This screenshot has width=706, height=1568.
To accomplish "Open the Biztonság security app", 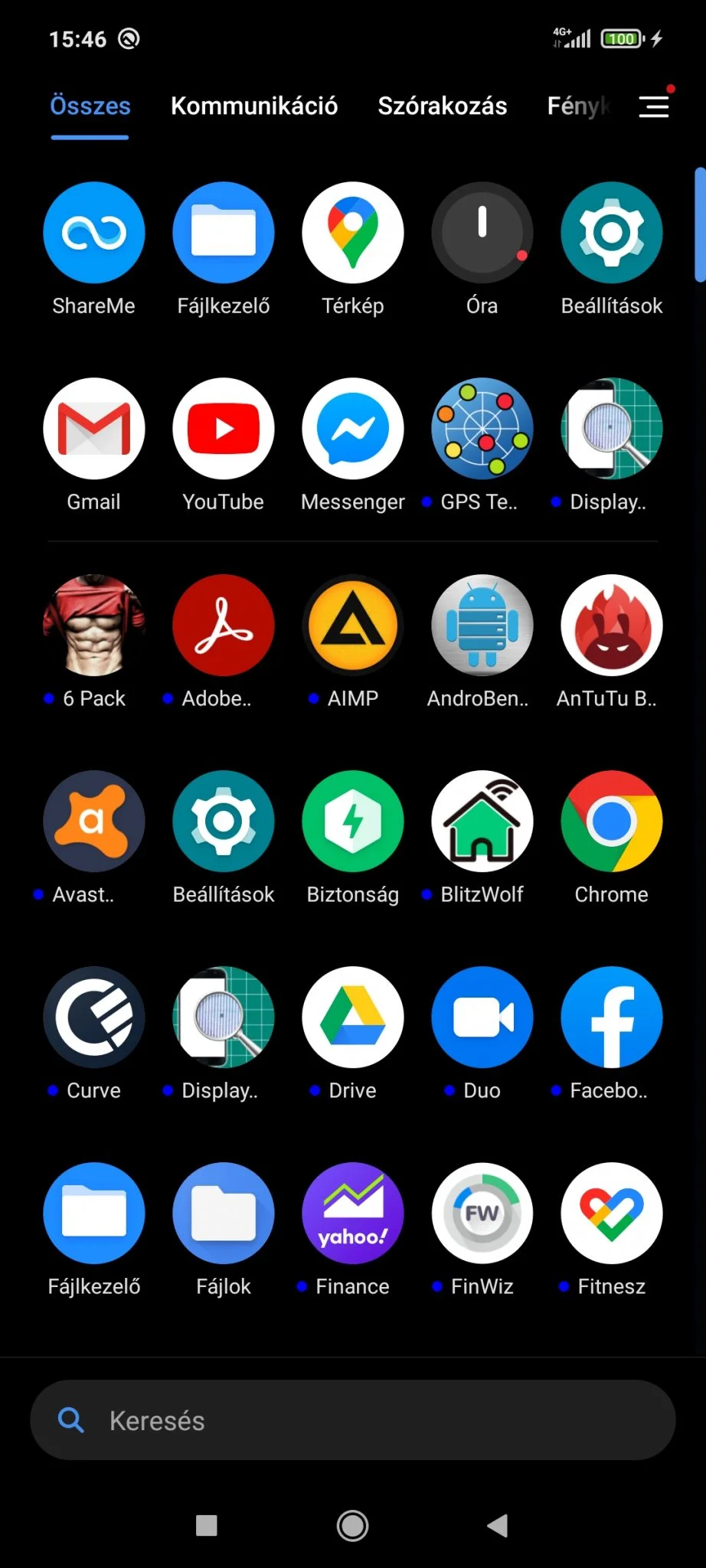I will click(x=353, y=822).
